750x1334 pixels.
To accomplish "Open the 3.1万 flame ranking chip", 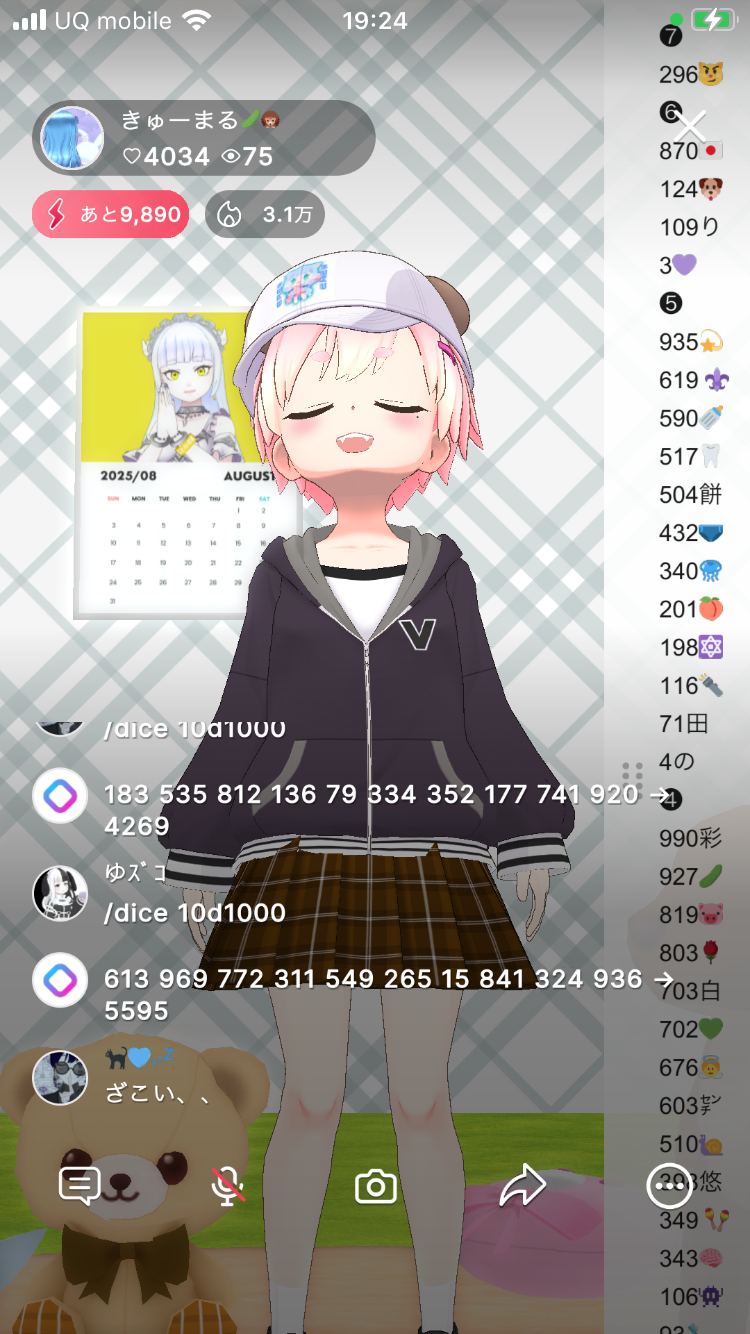I will pyautogui.click(x=265, y=214).
